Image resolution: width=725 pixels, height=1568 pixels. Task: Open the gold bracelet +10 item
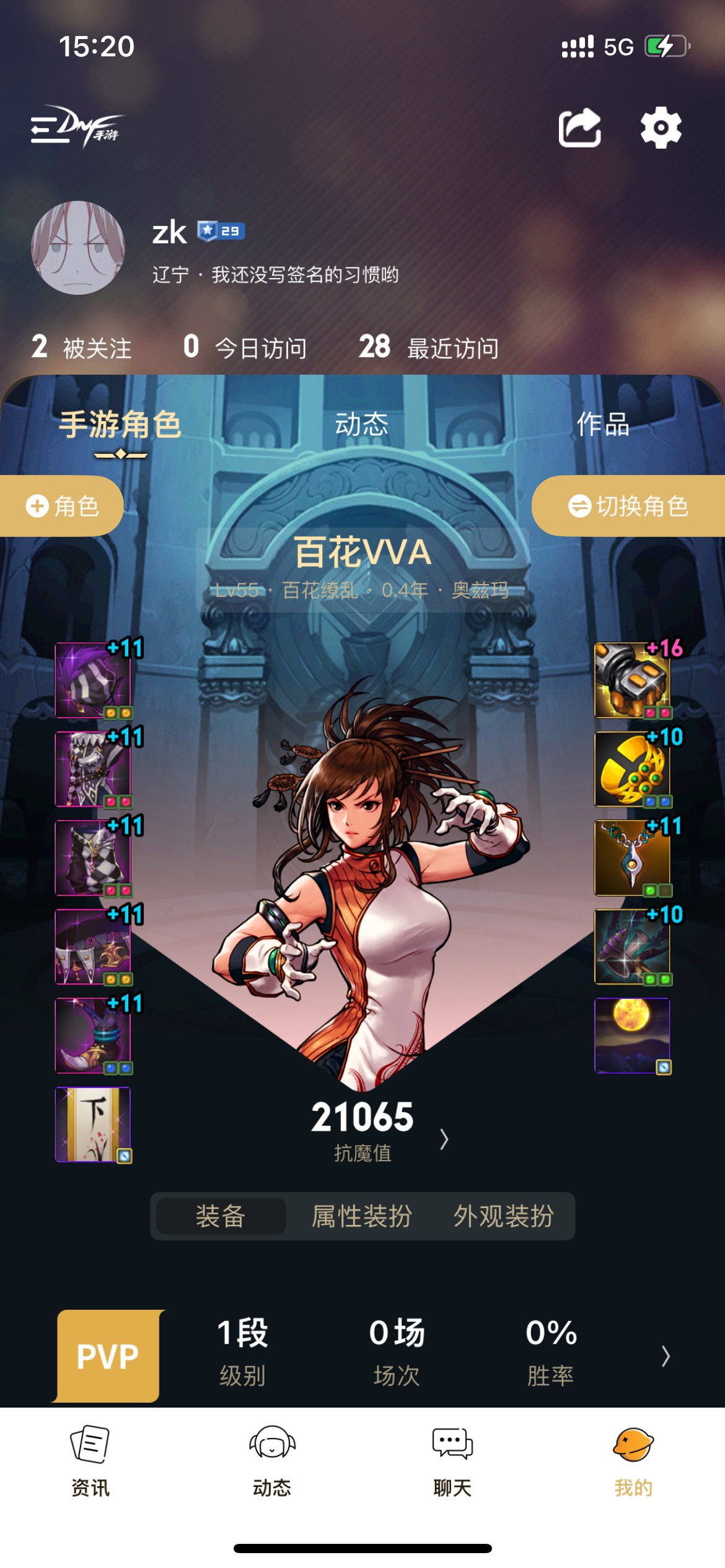632,769
